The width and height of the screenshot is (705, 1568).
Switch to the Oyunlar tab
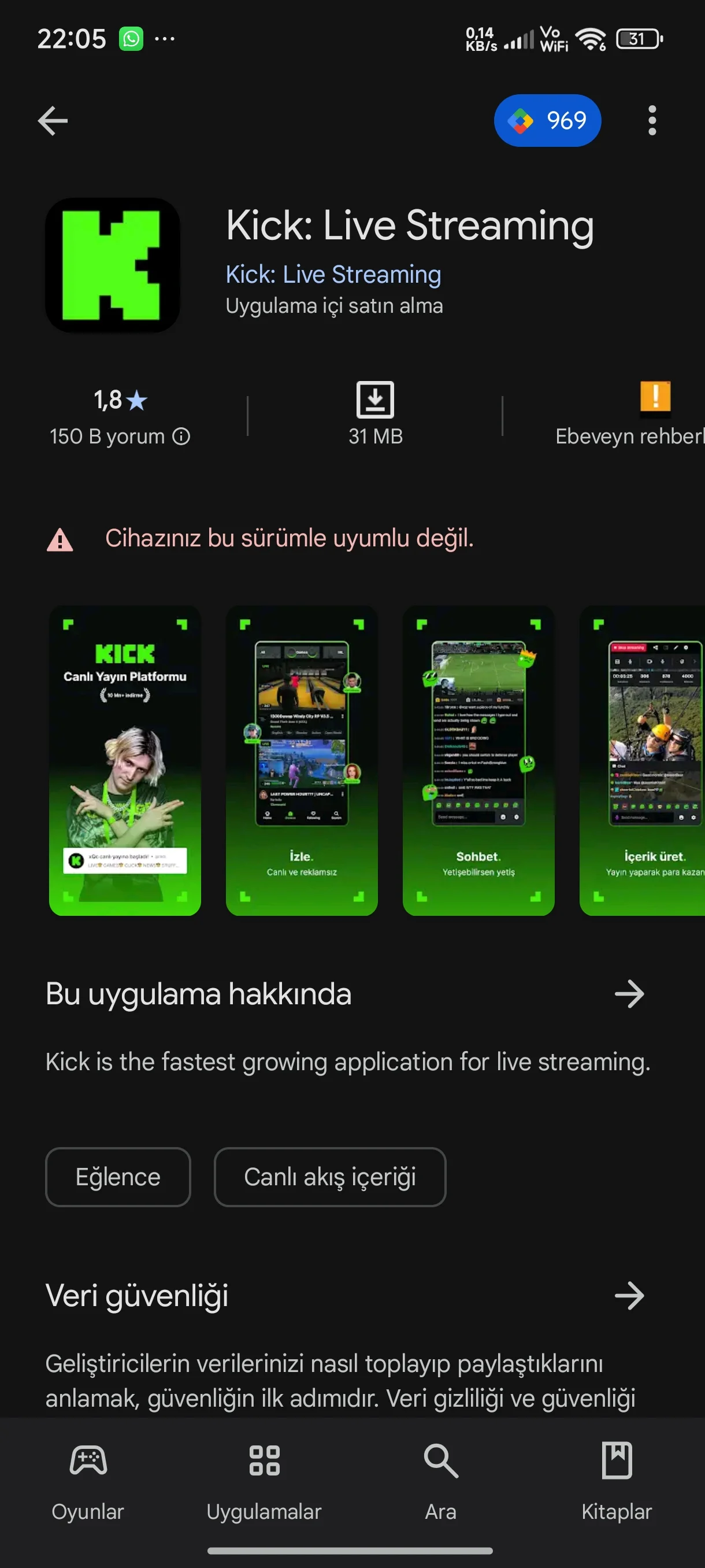coord(88,1482)
